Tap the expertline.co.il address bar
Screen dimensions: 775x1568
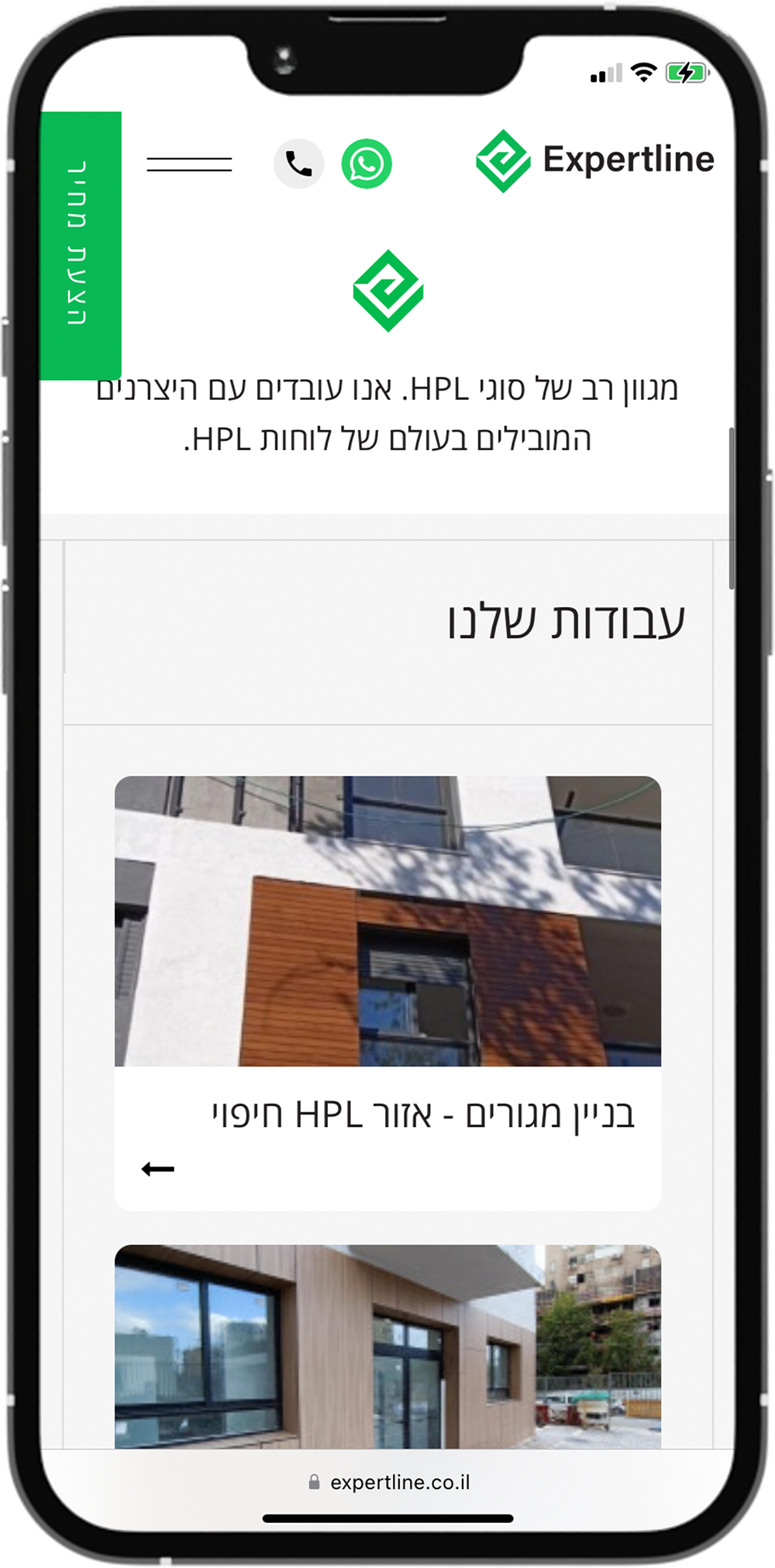click(x=389, y=1482)
